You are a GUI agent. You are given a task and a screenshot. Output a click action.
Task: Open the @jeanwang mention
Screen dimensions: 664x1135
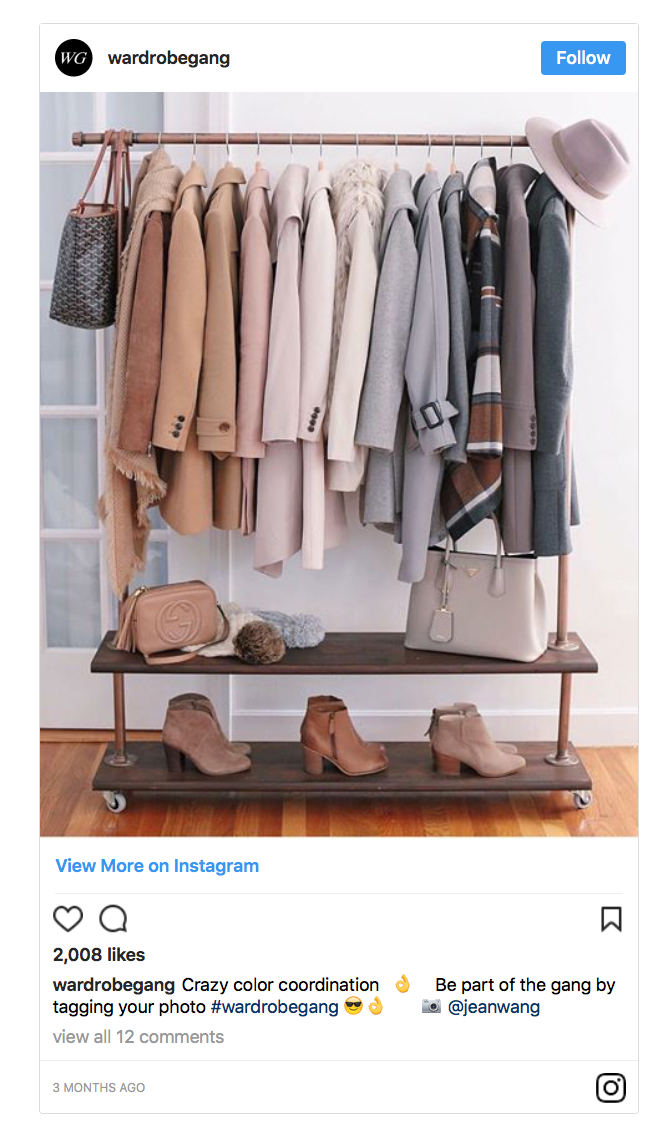(493, 1007)
